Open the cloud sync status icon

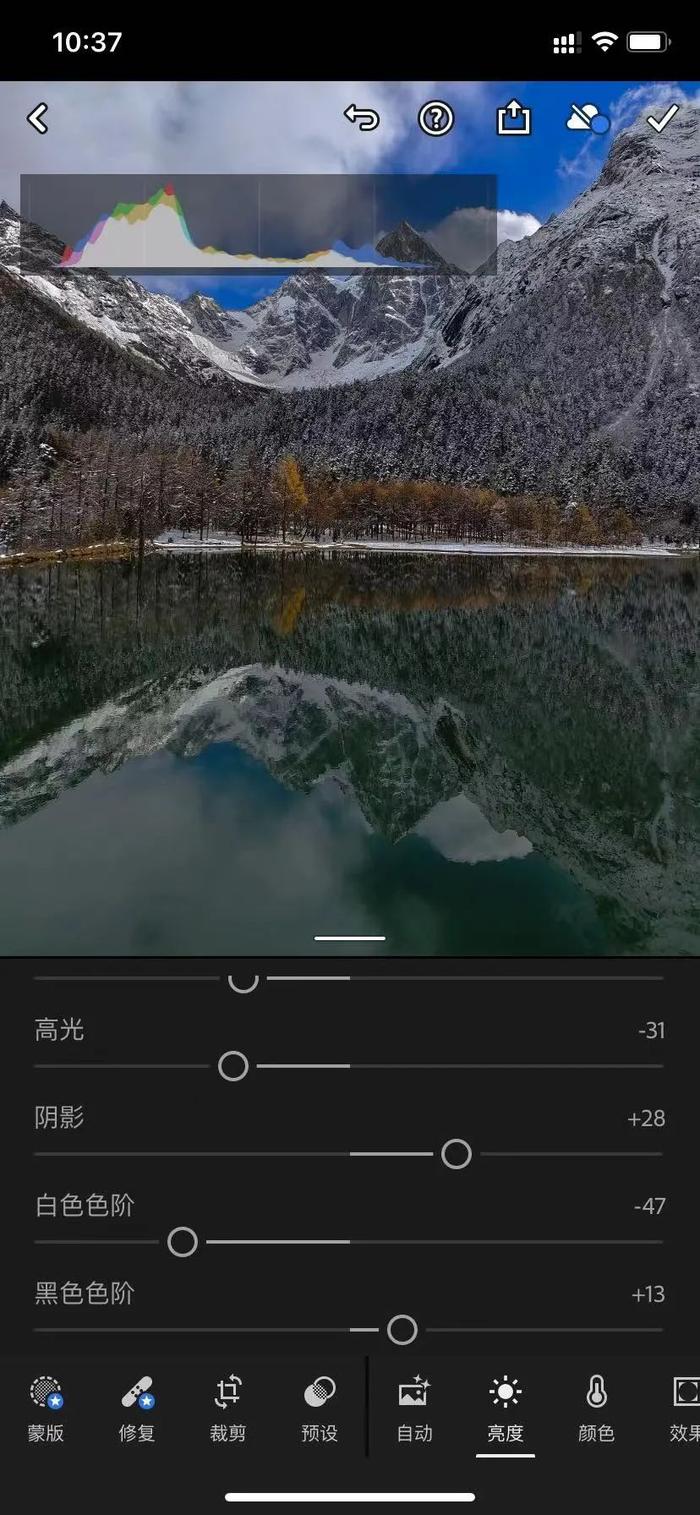click(586, 119)
